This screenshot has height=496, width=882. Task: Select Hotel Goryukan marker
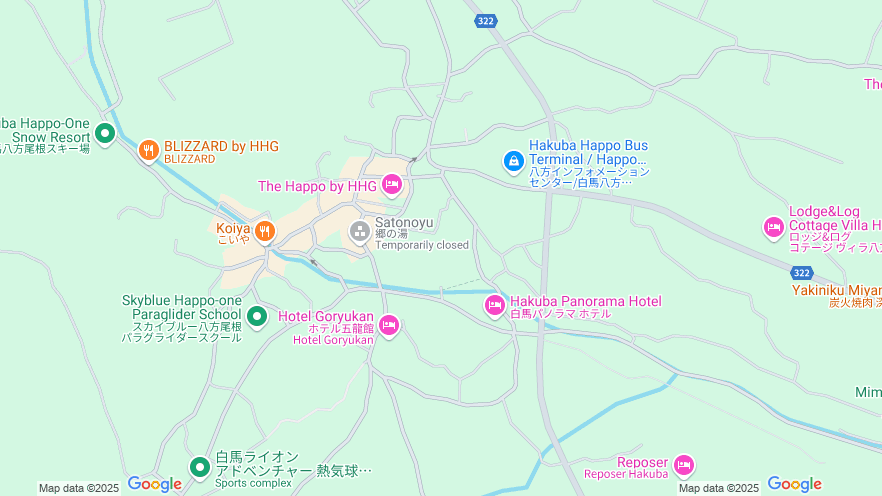[389, 324]
